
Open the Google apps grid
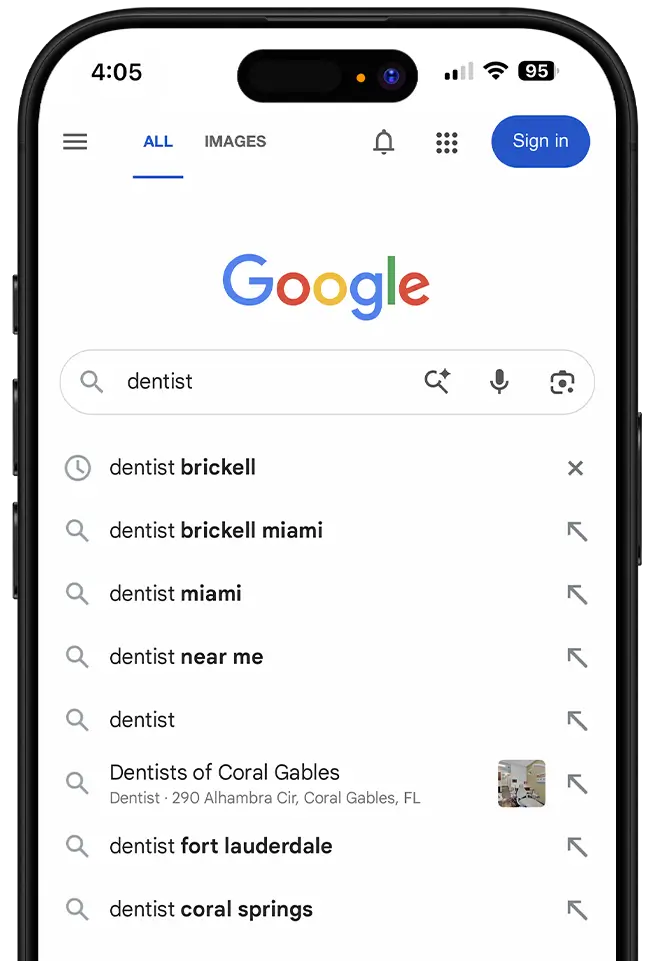coord(447,142)
